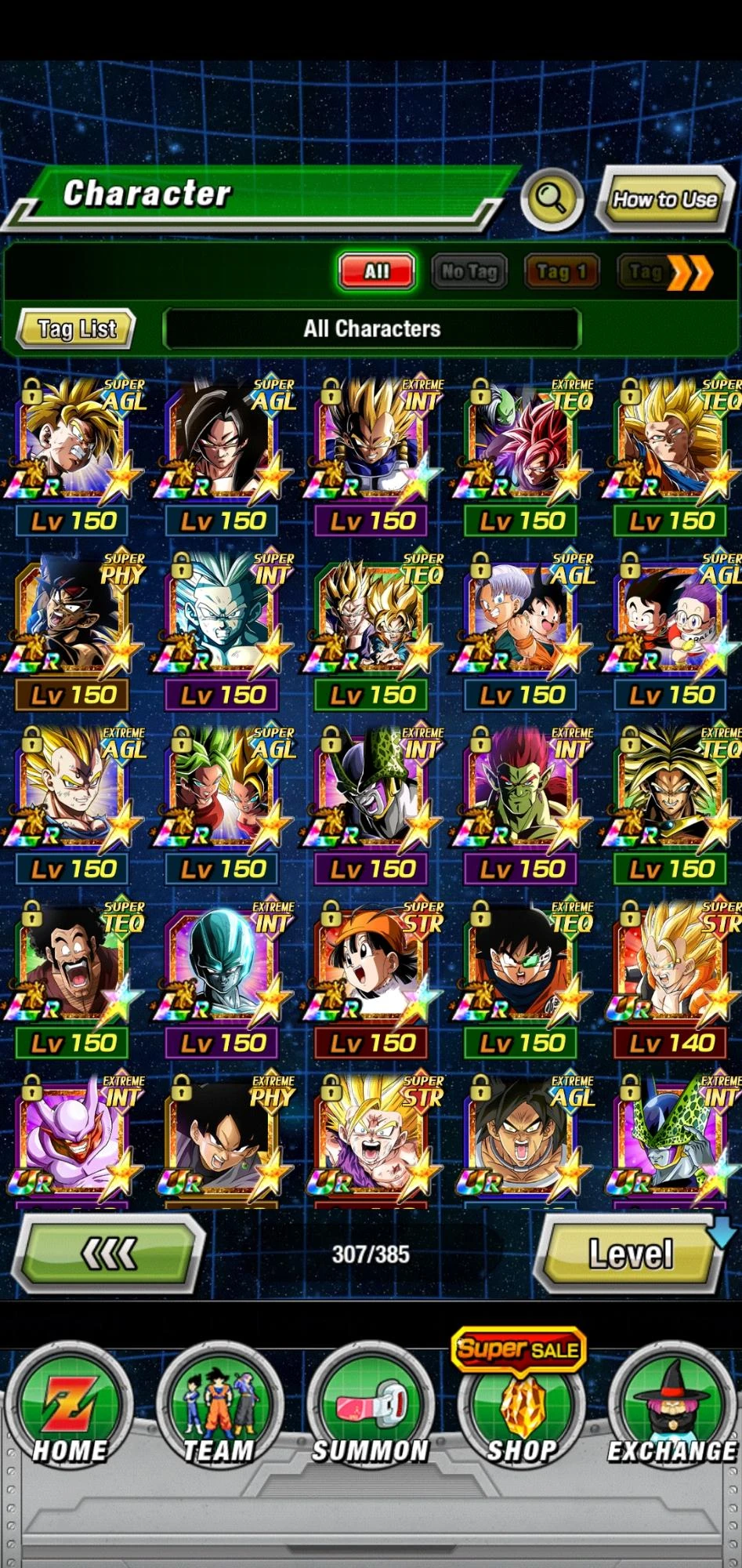The image size is (742, 1568).
Task: Expand more tags with the double arrow
Action: (688, 270)
